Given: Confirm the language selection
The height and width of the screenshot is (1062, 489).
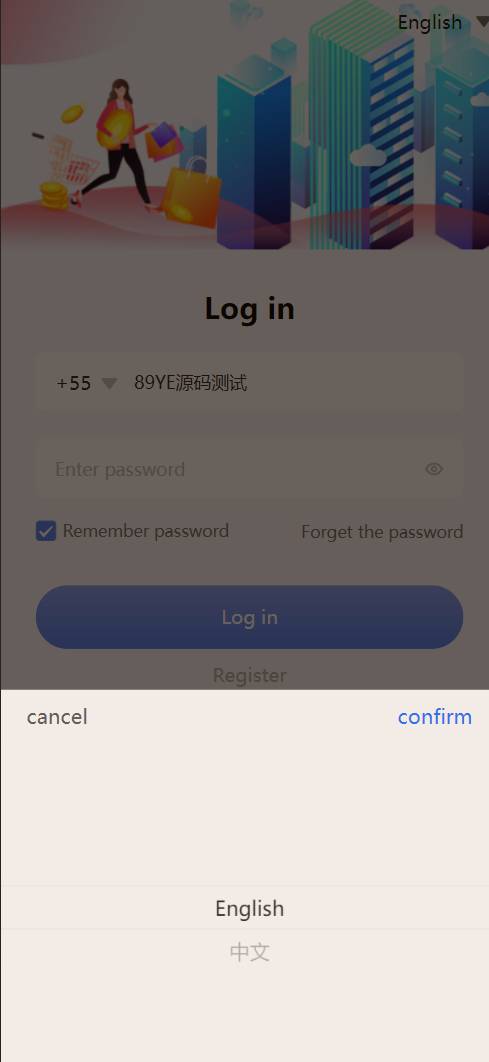Looking at the screenshot, I should (435, 717).
